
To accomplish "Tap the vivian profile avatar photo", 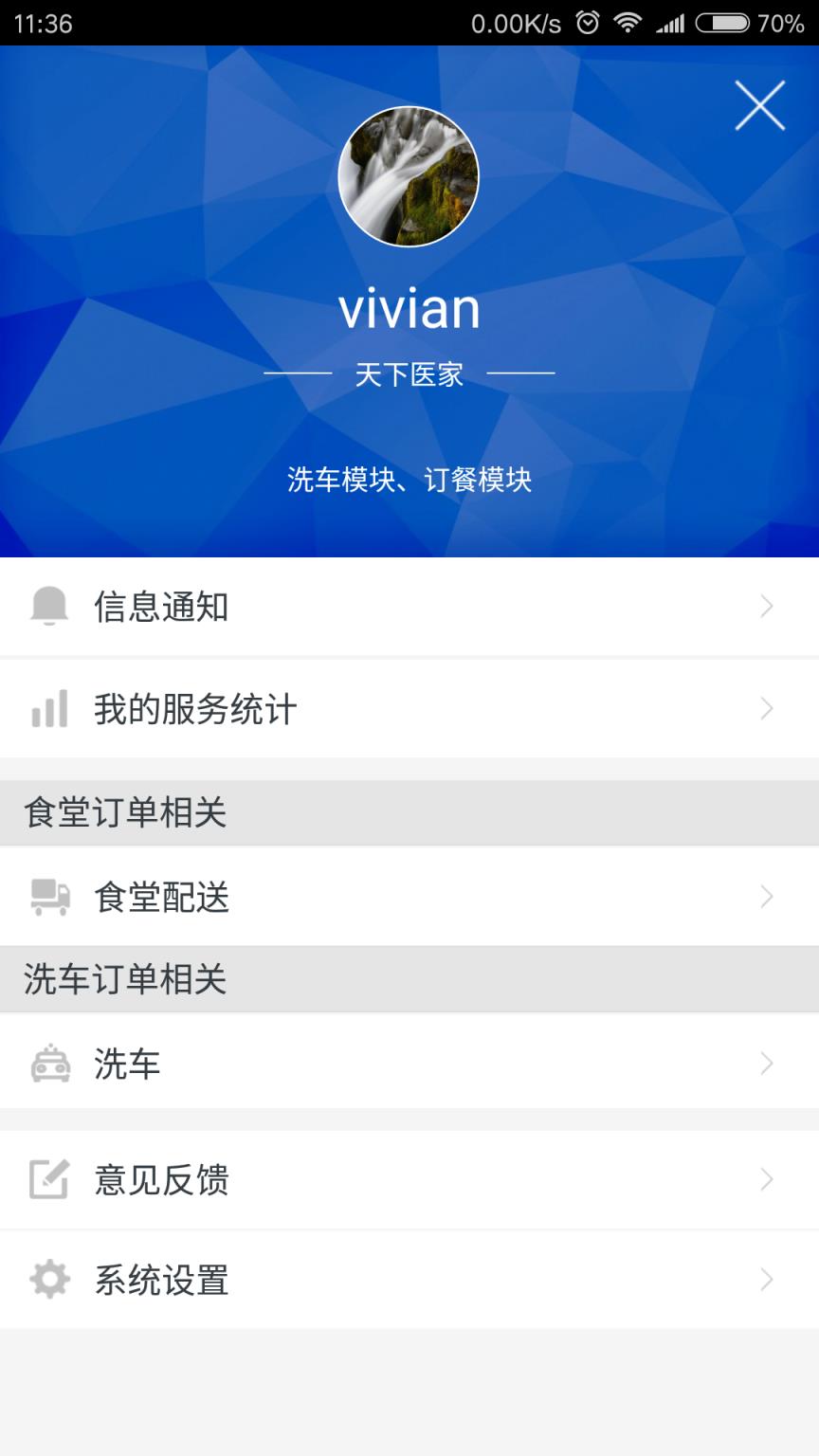I will (x=409, y=176).
